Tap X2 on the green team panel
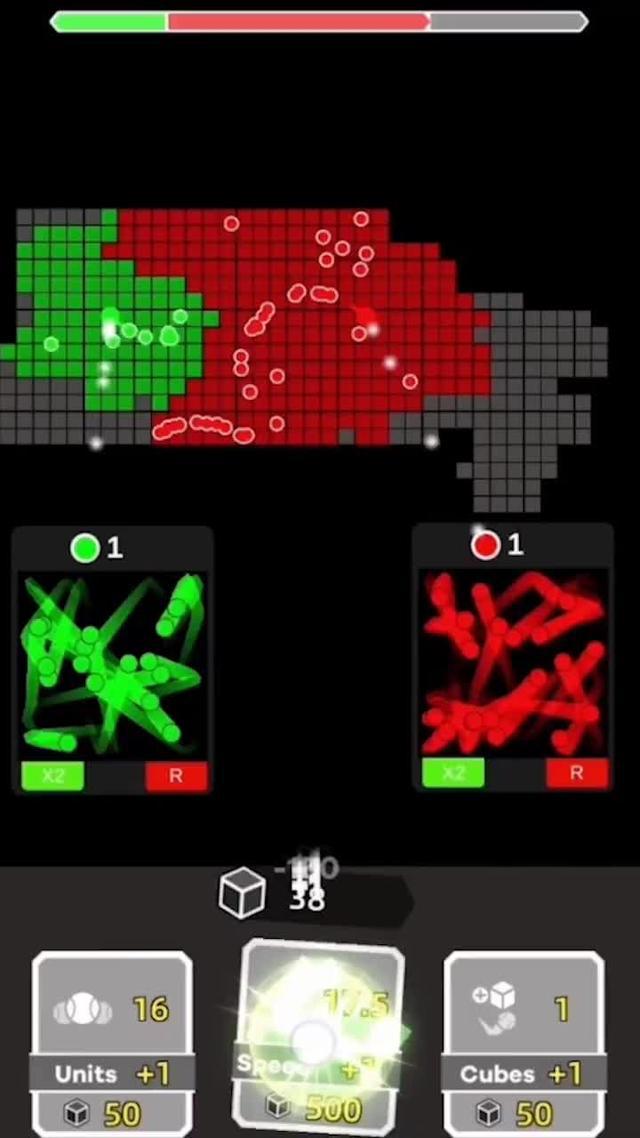 tap(53, 776)
